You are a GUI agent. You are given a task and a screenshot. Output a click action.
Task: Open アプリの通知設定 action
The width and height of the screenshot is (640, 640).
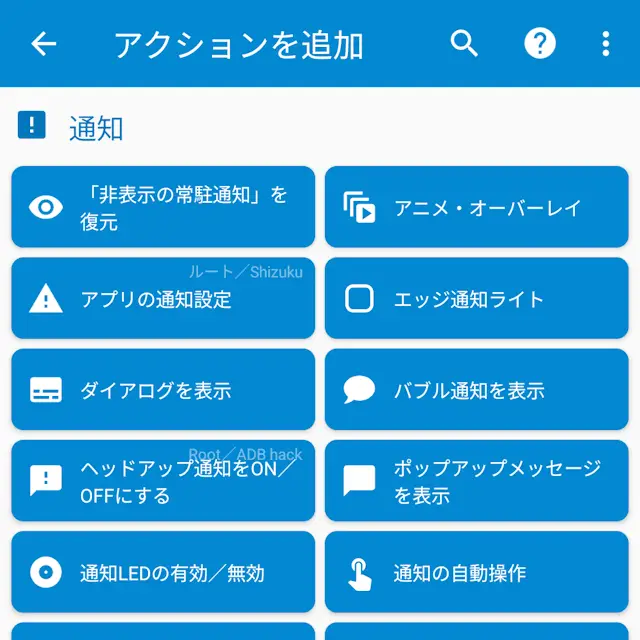(x=163, y=298)
